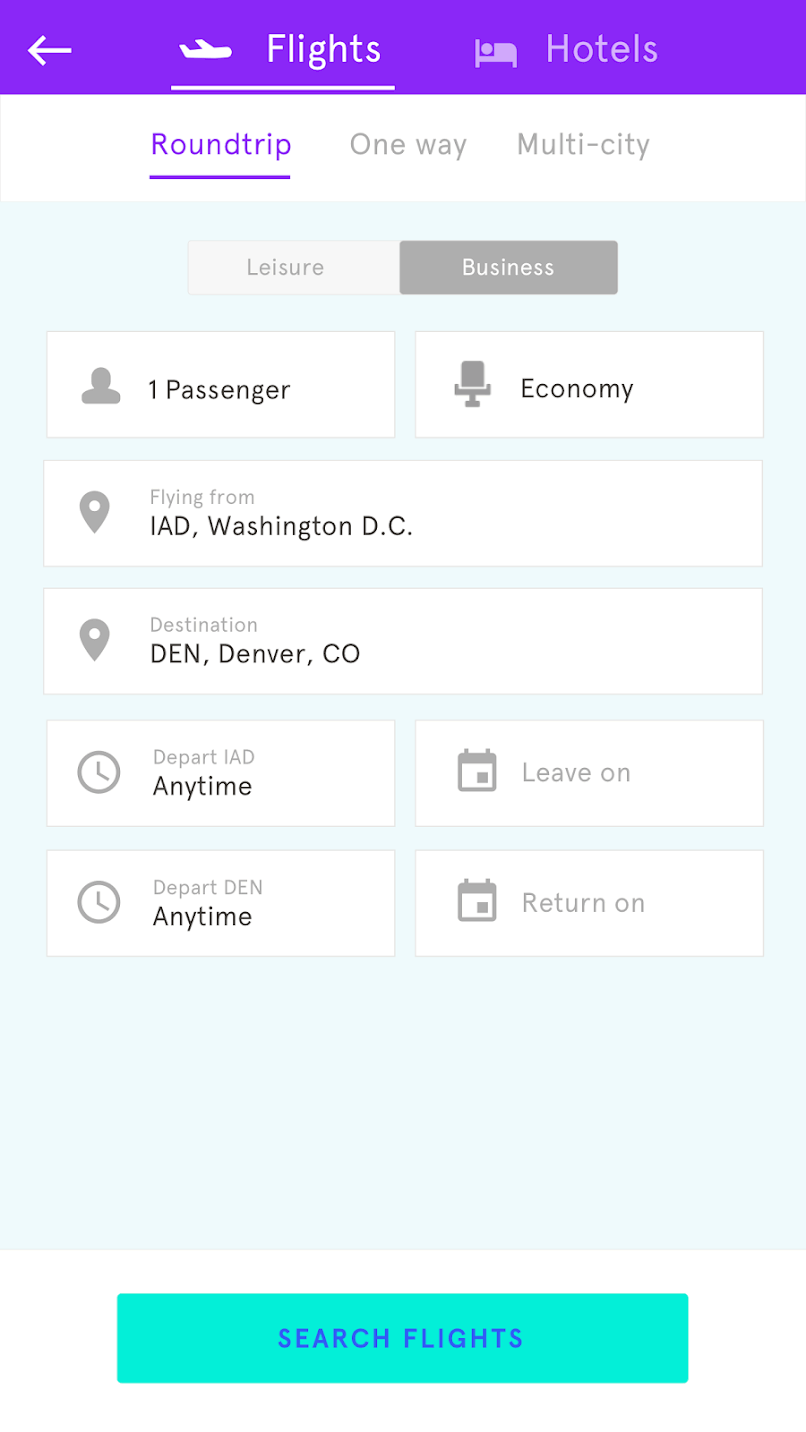Set the Depart IAD time
The image size is (806, 1432).
coord(221,773)
